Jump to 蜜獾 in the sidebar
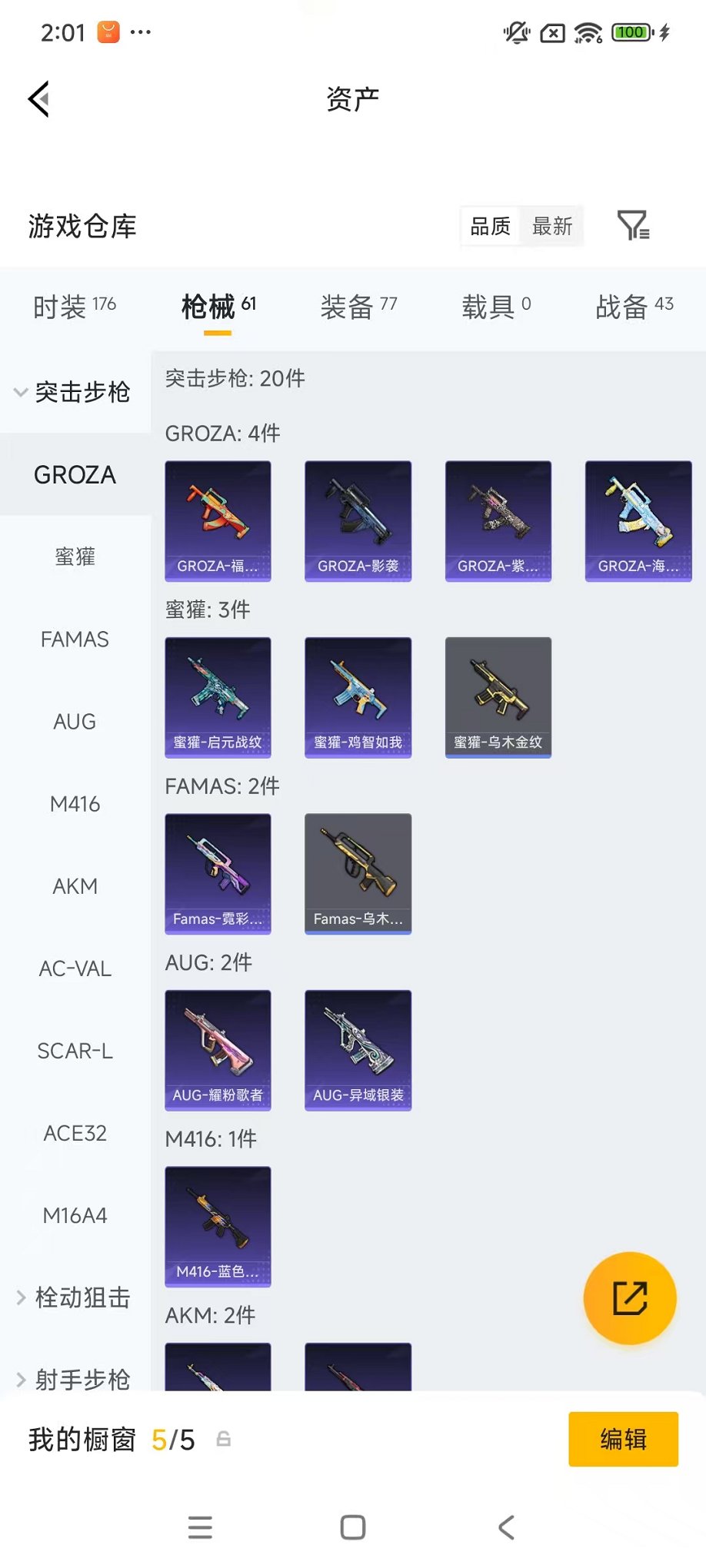This screenshot has height=1568, width=706. (x=75, y=556)
